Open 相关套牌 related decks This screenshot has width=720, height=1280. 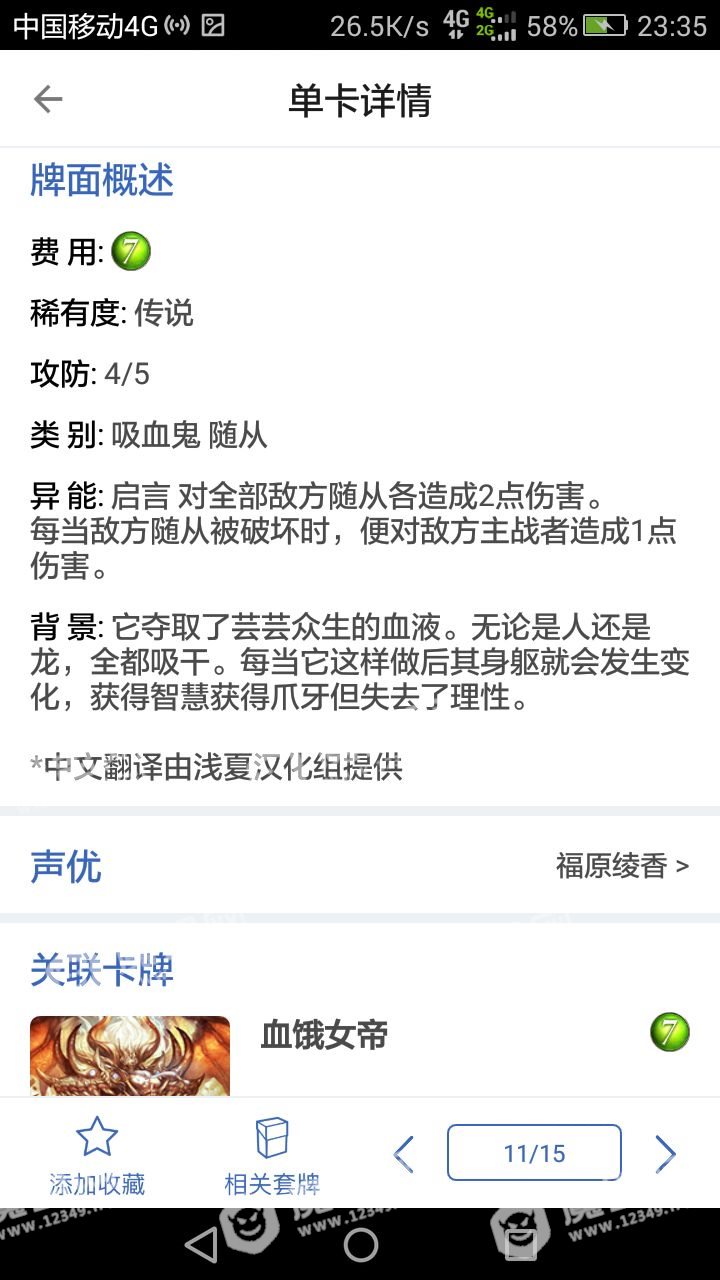pyautogui.click(x=272, y=1156)
